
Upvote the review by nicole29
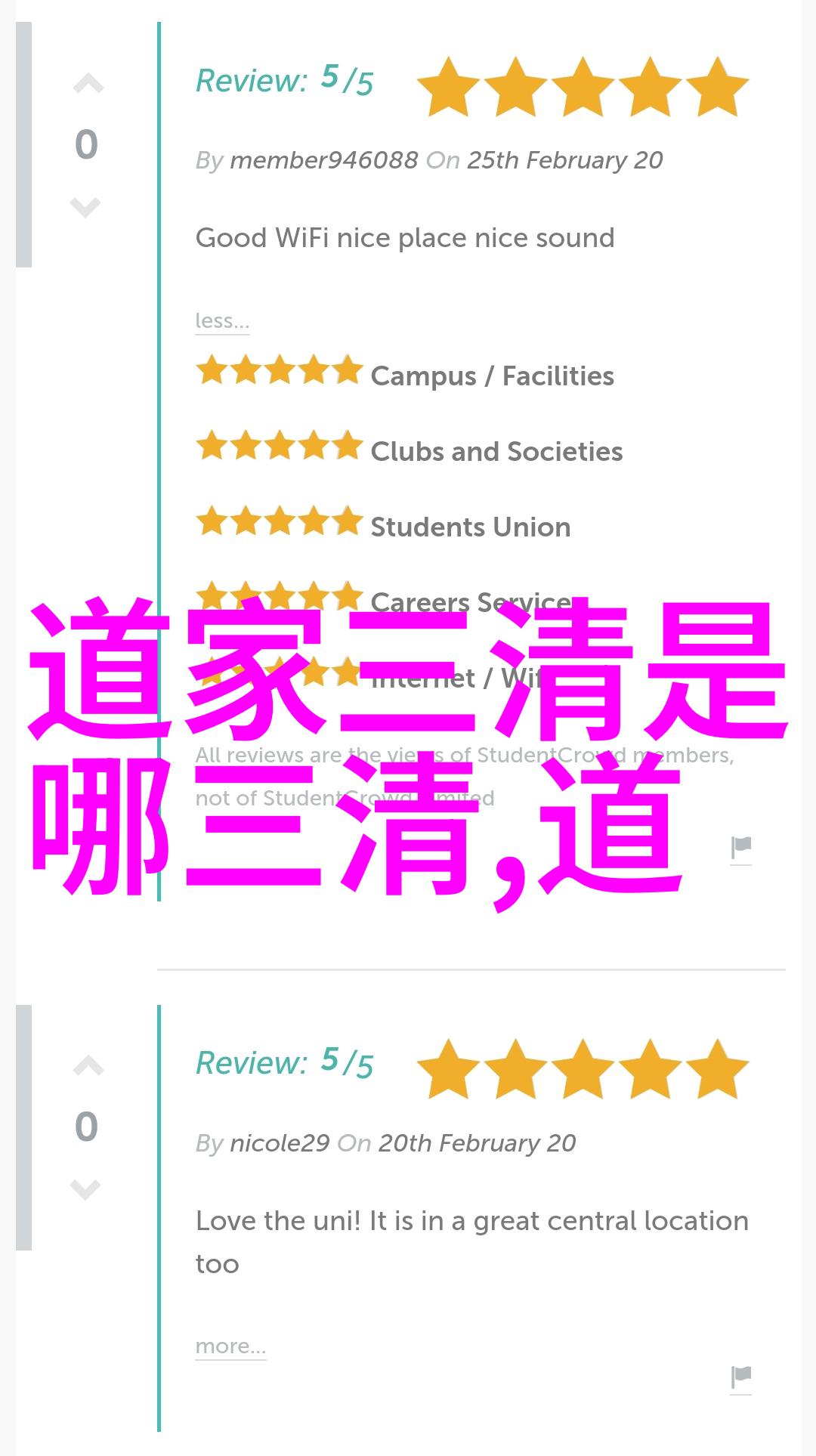click(88, 1067)
